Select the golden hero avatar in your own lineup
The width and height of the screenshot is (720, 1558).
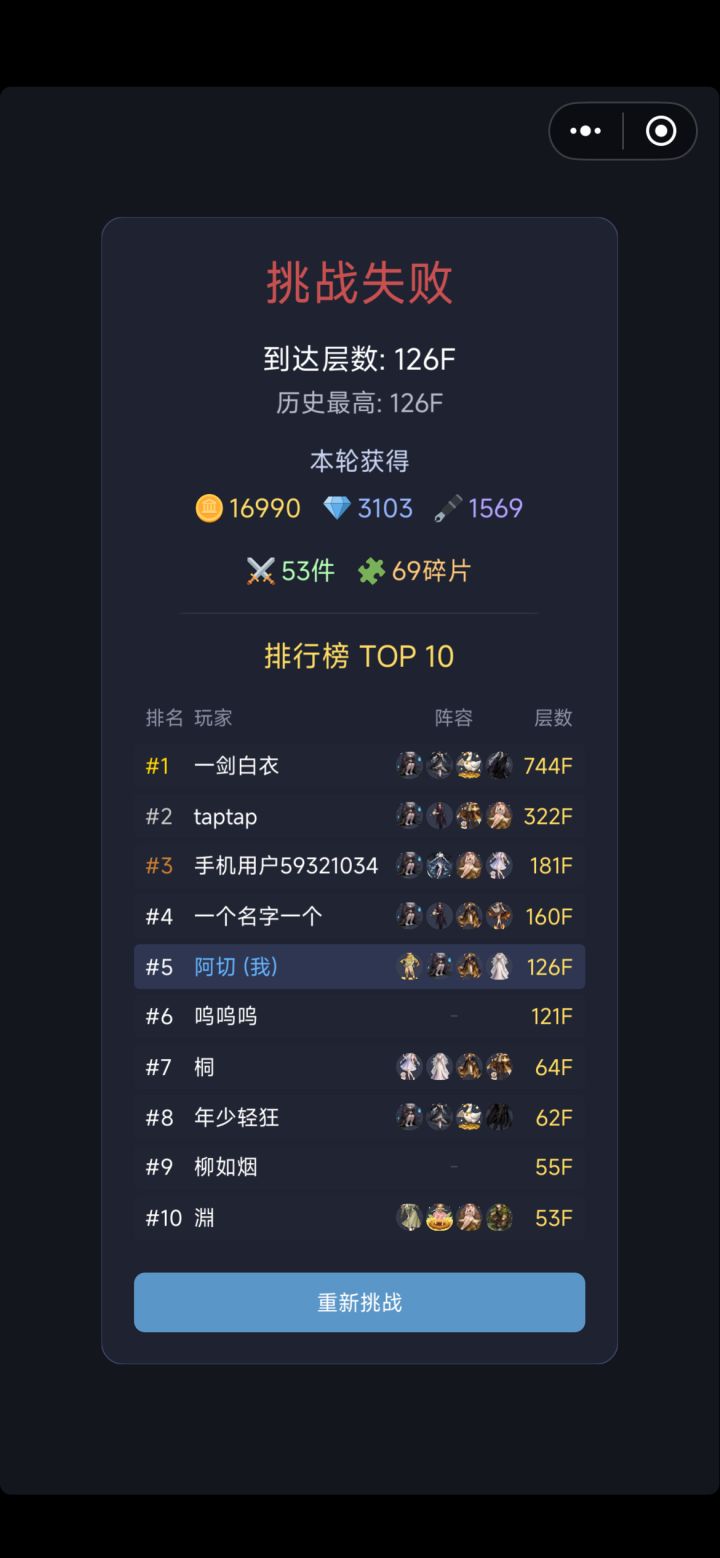(409, 966)
